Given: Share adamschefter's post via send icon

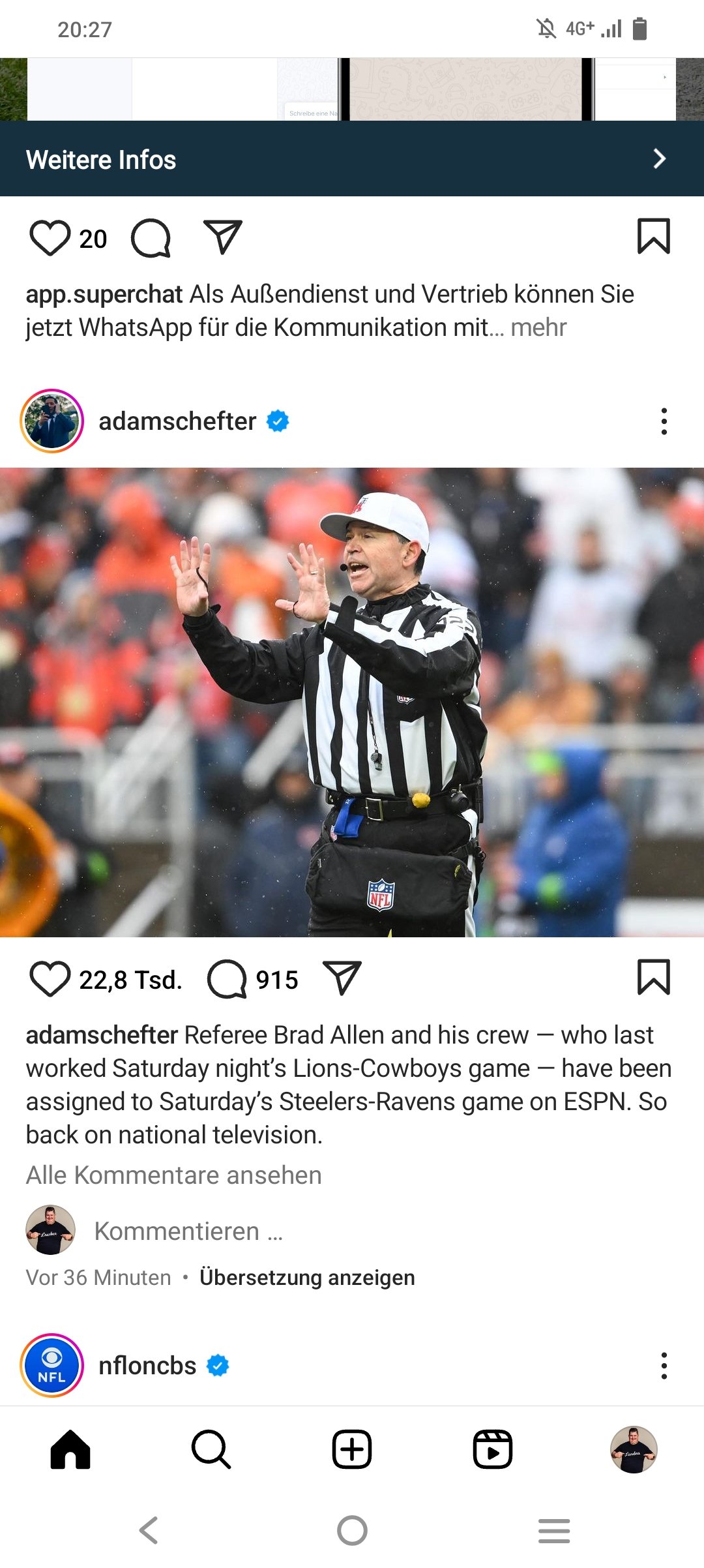Looking at the screenshot, I should pyautogui.click(x=342, y=978).
